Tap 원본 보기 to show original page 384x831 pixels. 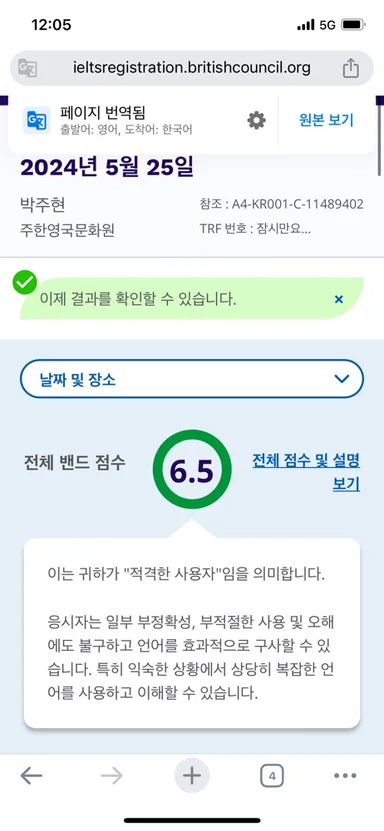(x=326, y=120)
